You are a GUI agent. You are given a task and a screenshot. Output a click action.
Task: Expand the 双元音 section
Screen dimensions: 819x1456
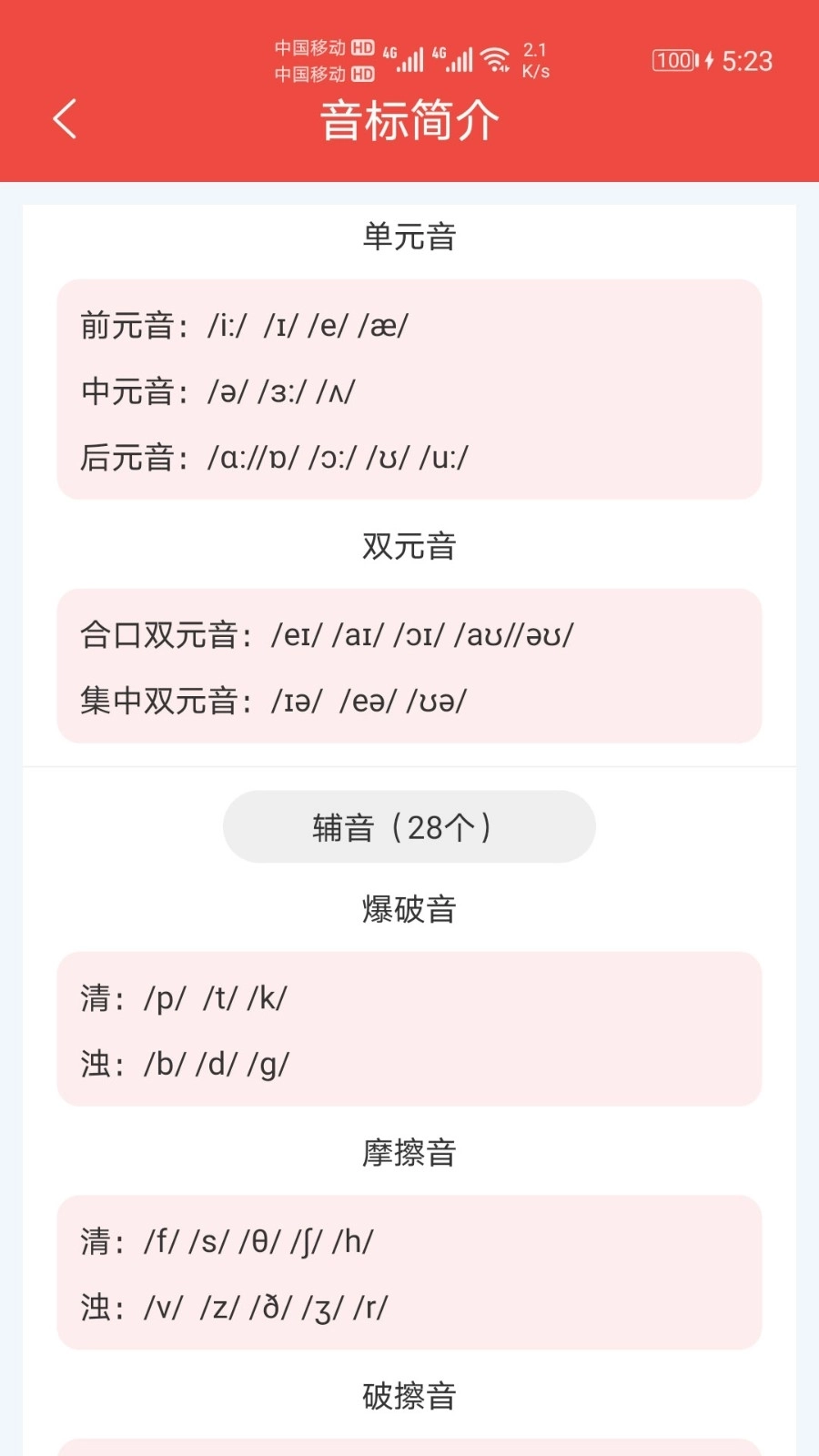(409, 546)
